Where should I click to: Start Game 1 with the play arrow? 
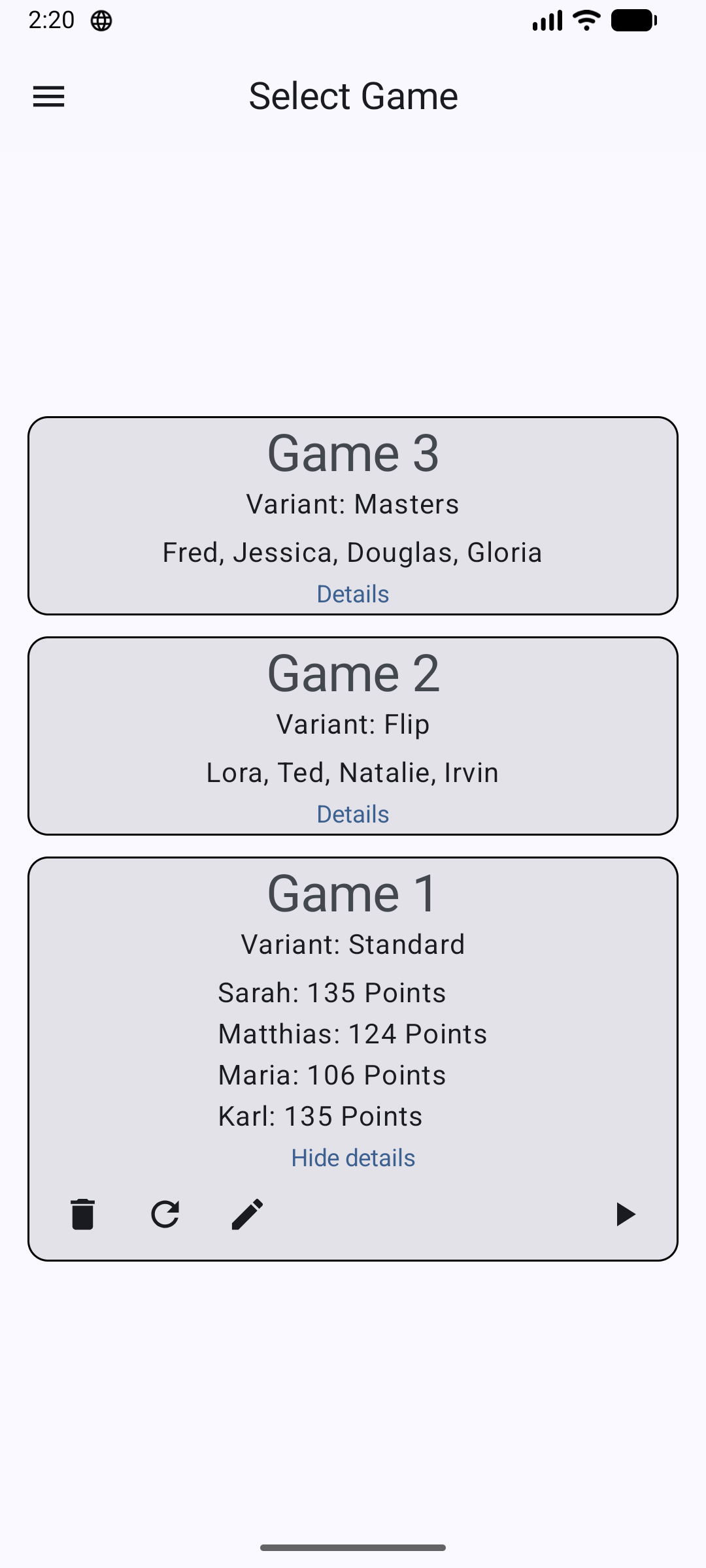point(626,1215)
